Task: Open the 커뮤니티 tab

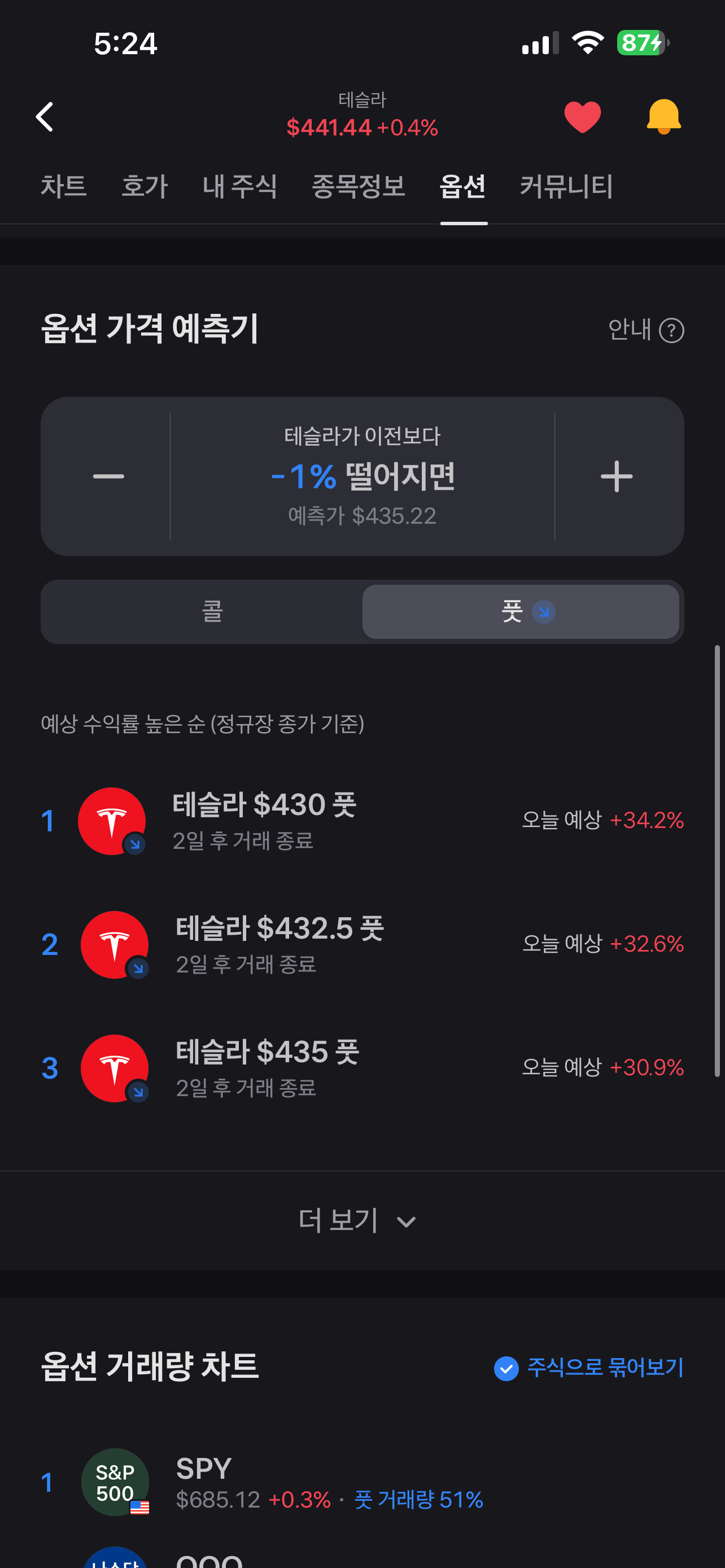Action: (x=566, y=186)
